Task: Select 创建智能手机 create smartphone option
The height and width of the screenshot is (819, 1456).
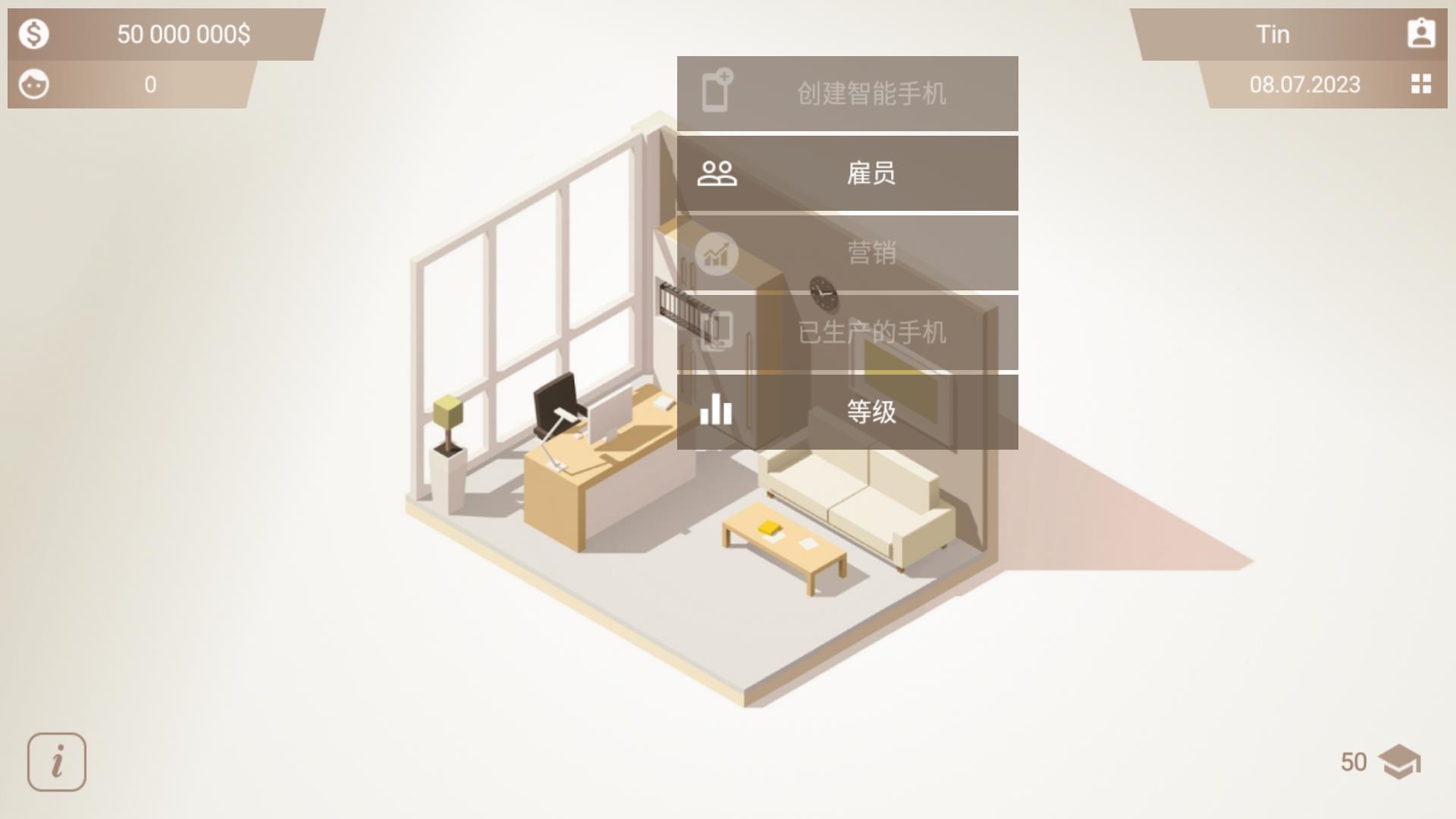Action: point(847,93)
